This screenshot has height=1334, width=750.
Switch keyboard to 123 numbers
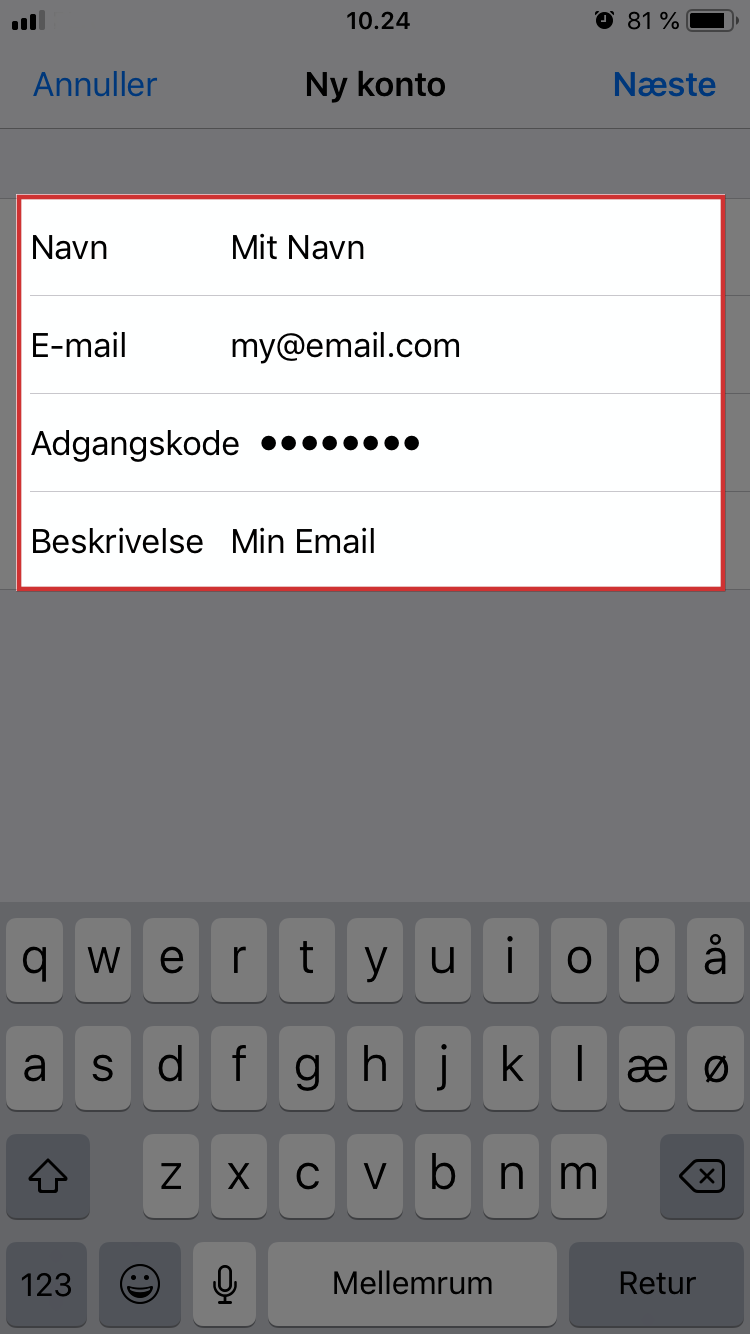click(47, 1284)
